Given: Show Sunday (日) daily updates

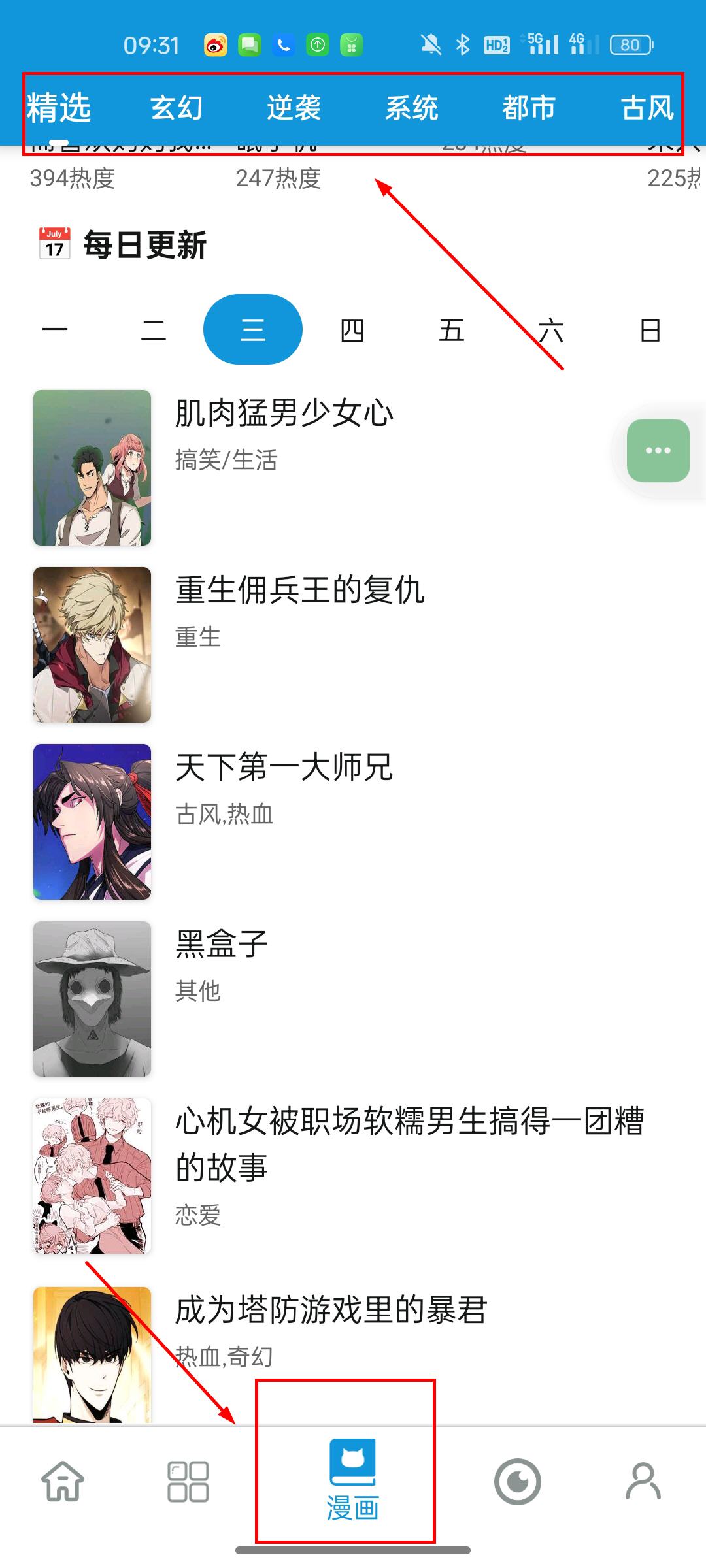Looking at the screenshot, I should click(x=650, y=329).
